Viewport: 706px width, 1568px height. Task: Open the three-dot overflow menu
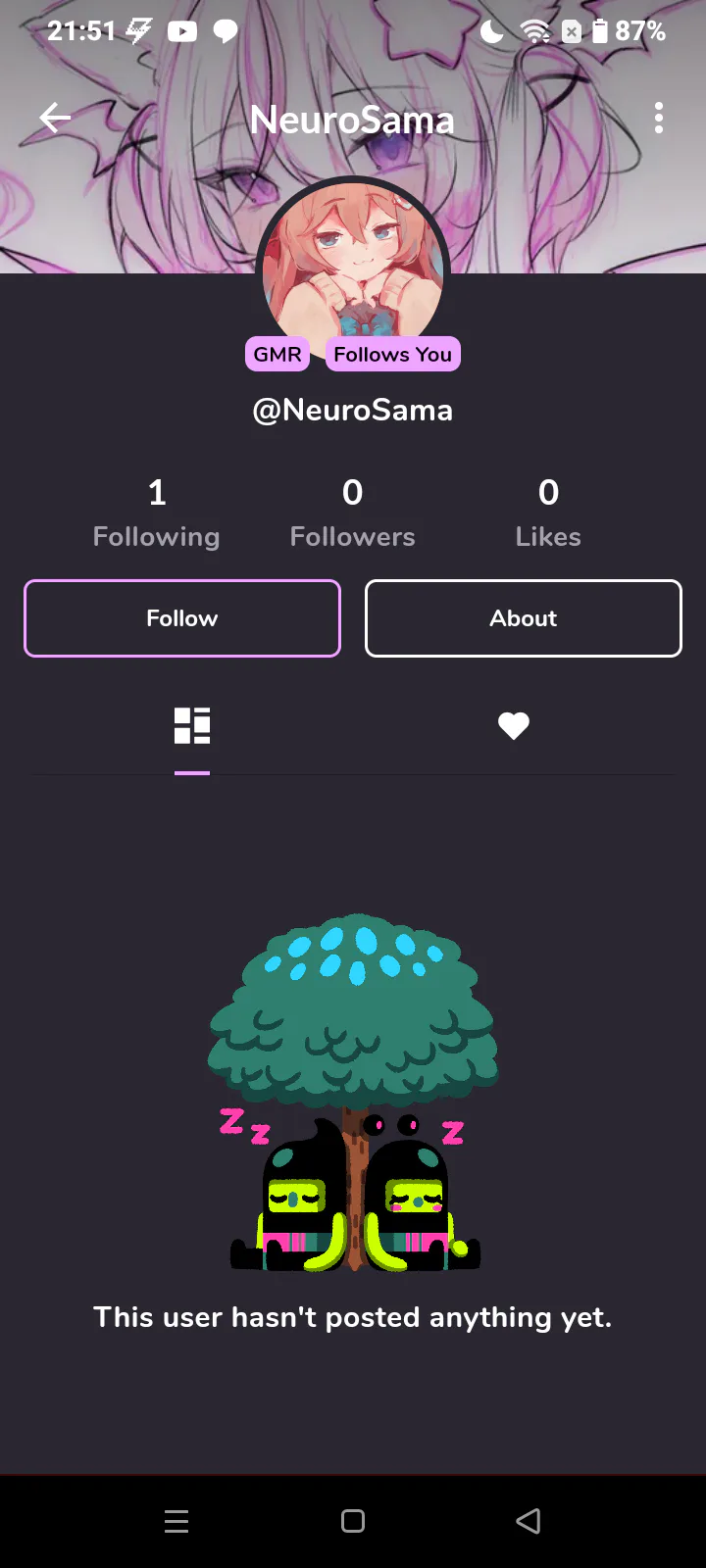pyautogui.click(x=659, y=119)
